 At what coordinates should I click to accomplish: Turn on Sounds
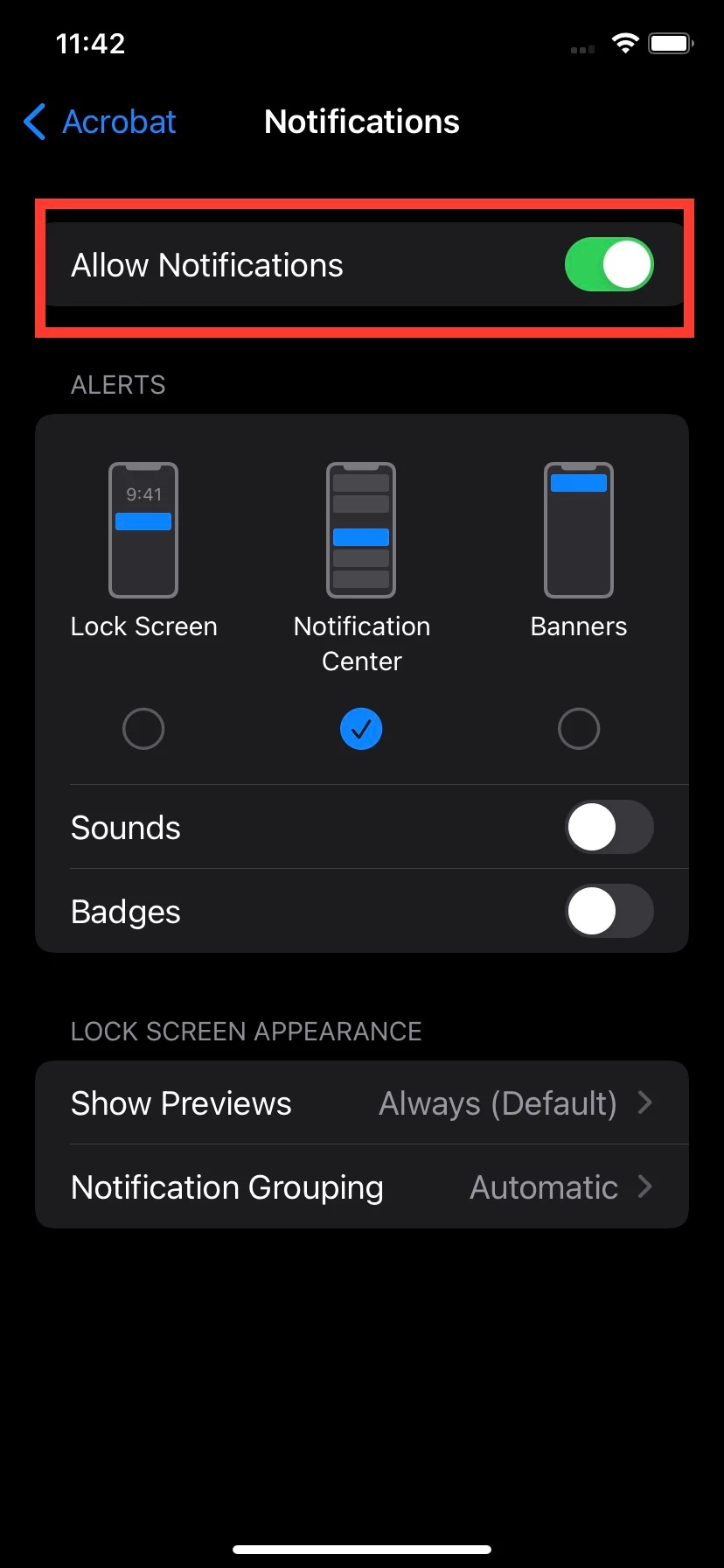pyautogui.click(x=609, y=828)
